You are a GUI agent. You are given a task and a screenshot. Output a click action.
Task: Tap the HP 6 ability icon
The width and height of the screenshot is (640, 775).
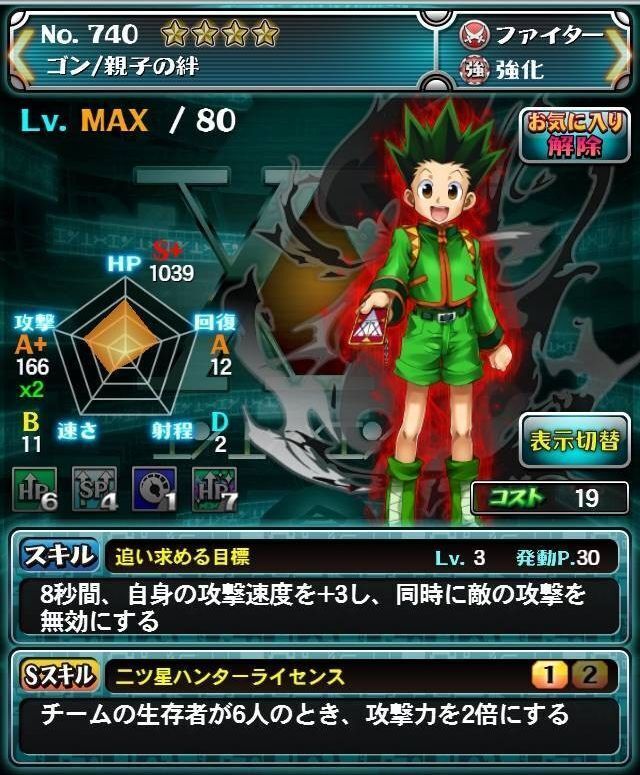[36, 489]
